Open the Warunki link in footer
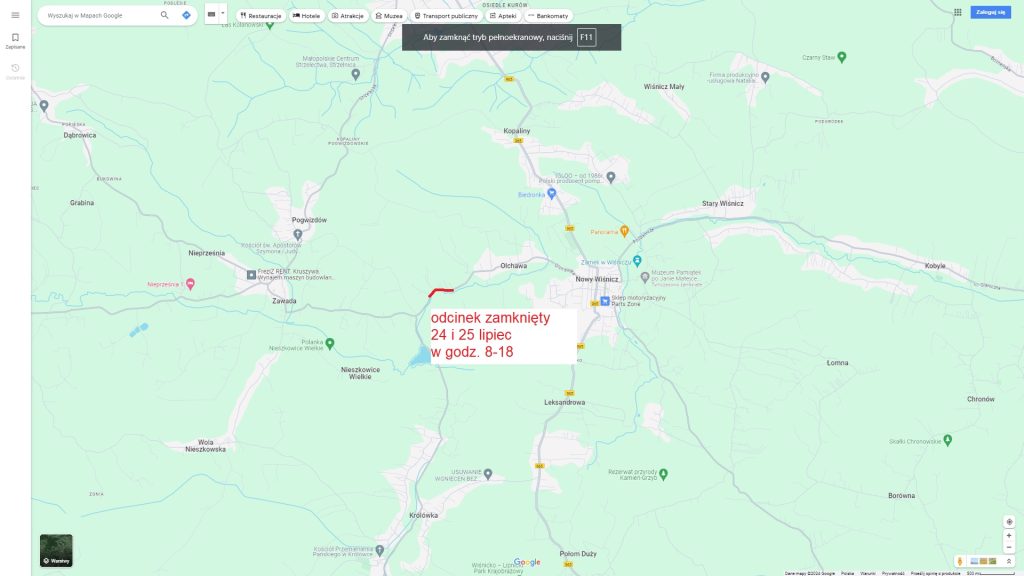The height and width of the screenshot is (576, 1024). click(869, 573)
